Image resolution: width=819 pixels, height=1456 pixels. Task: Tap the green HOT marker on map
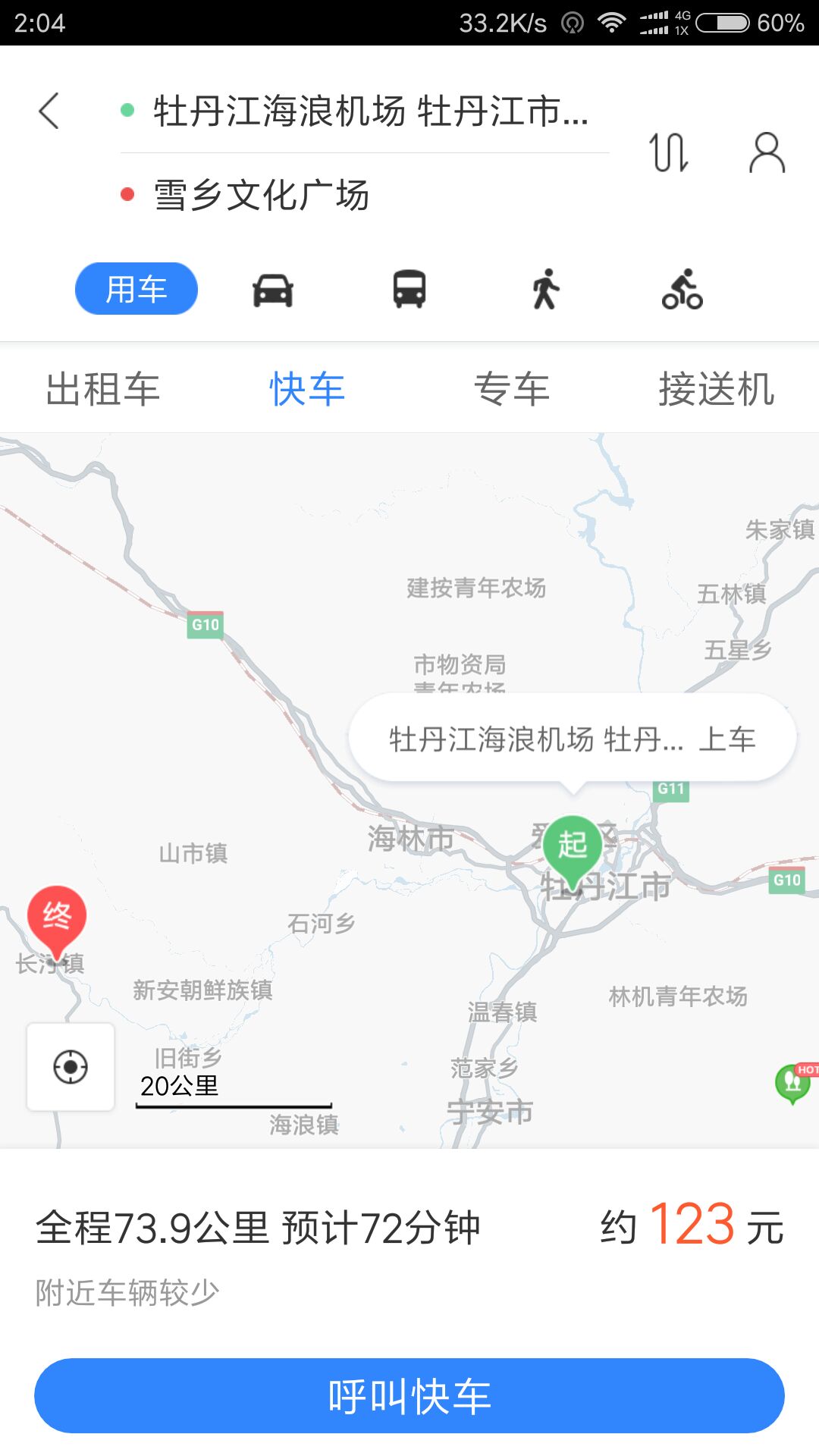[793, 1082]
